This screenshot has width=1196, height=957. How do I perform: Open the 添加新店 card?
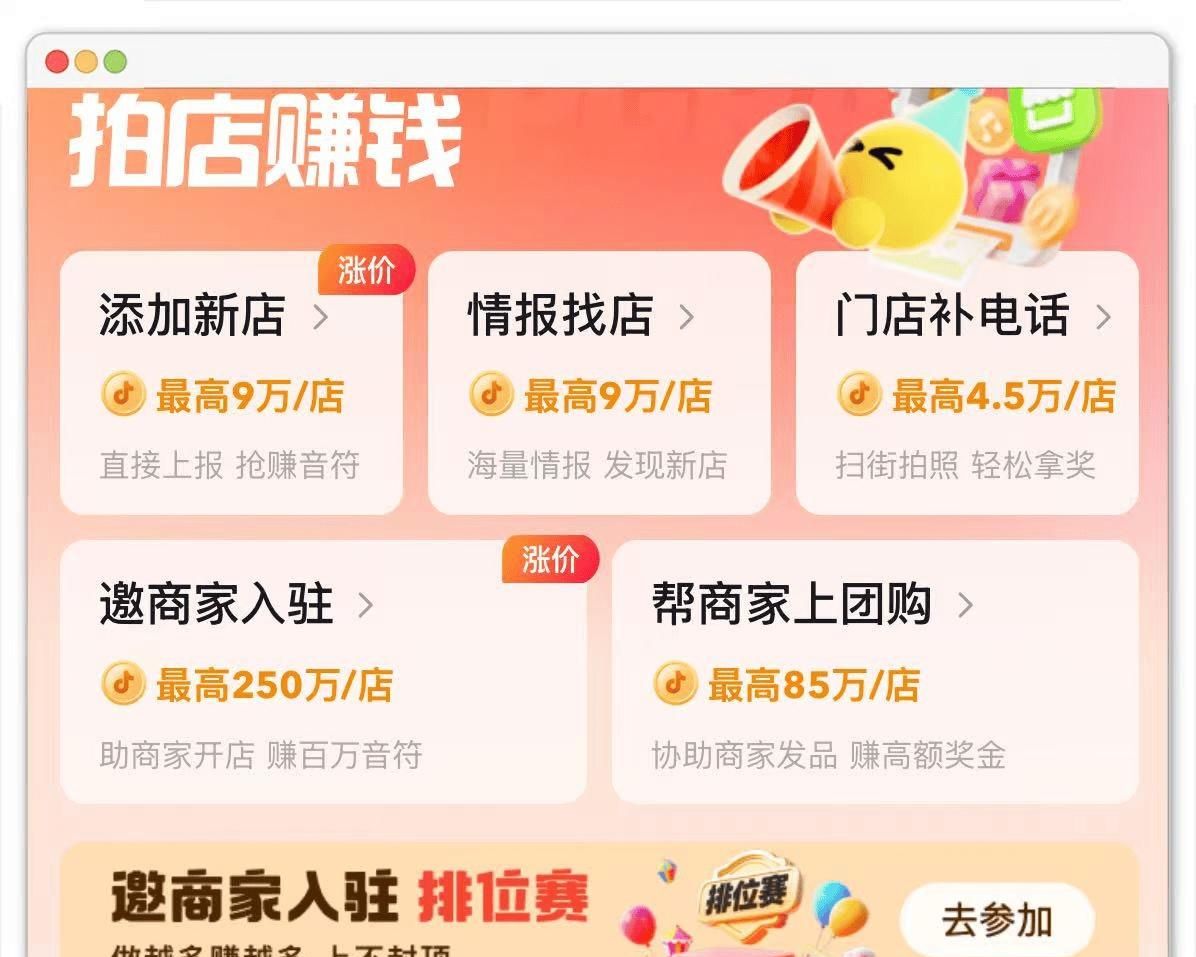point(231,383)
